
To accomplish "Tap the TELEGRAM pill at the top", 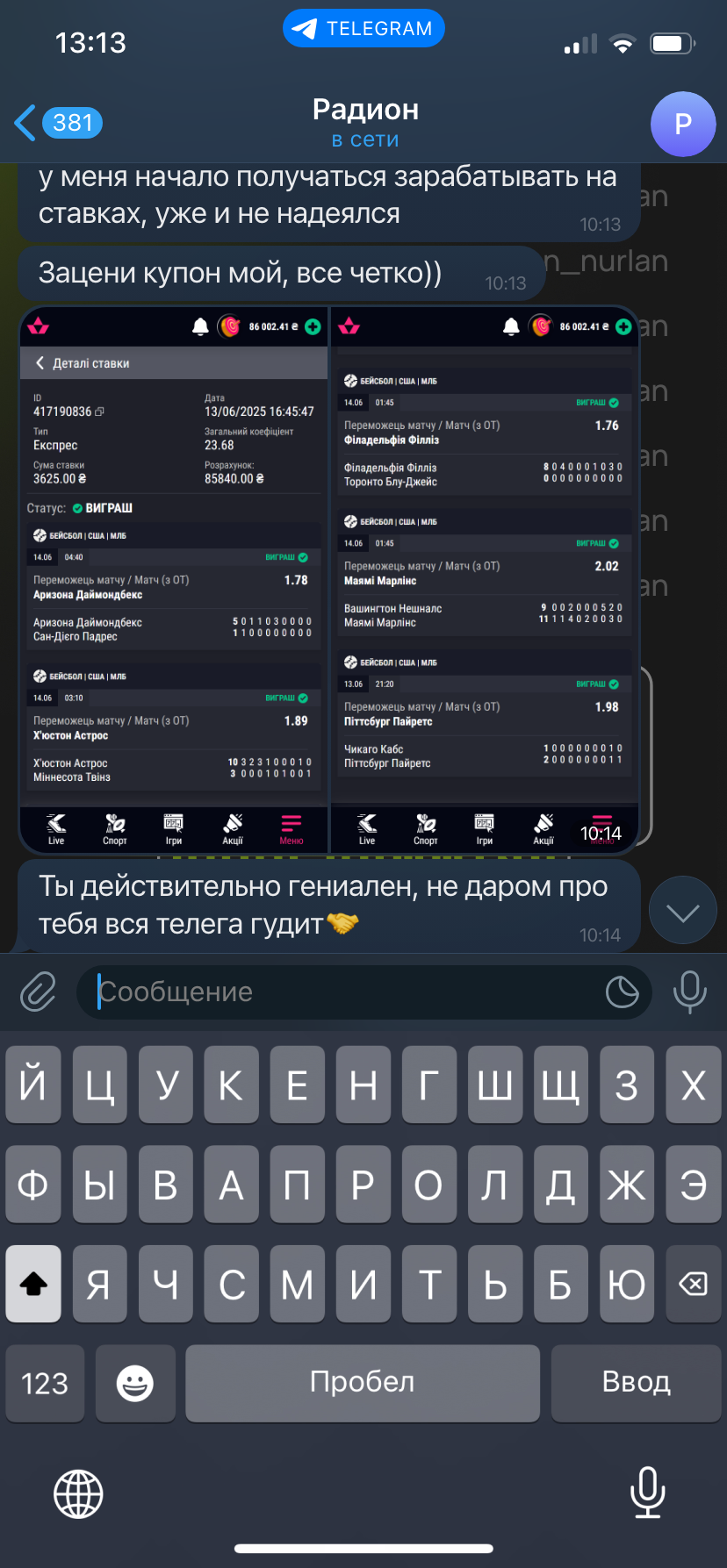I will point(363,29).
